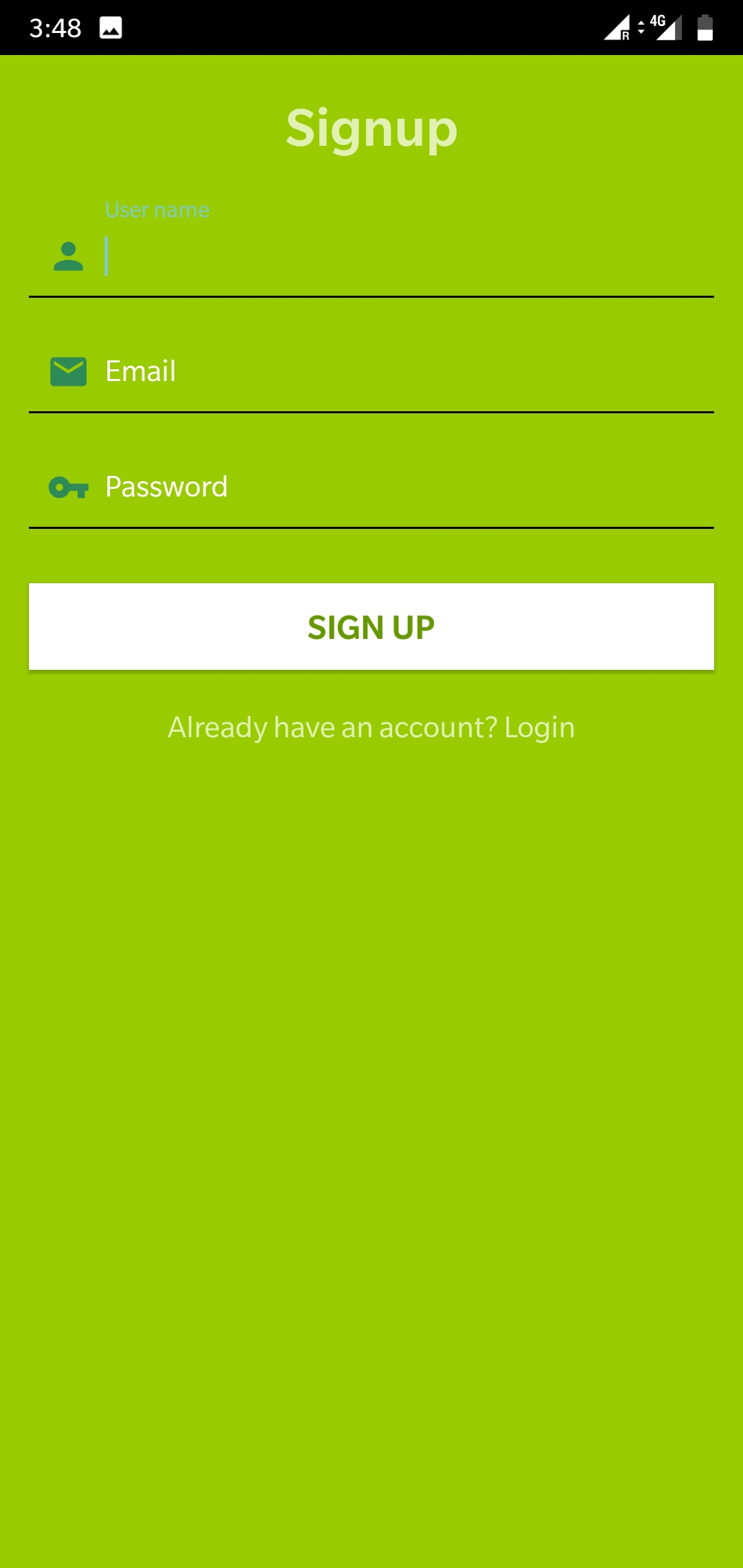Open the Already have an account? Login link
743x1568 pixels.
click(371, 728)
